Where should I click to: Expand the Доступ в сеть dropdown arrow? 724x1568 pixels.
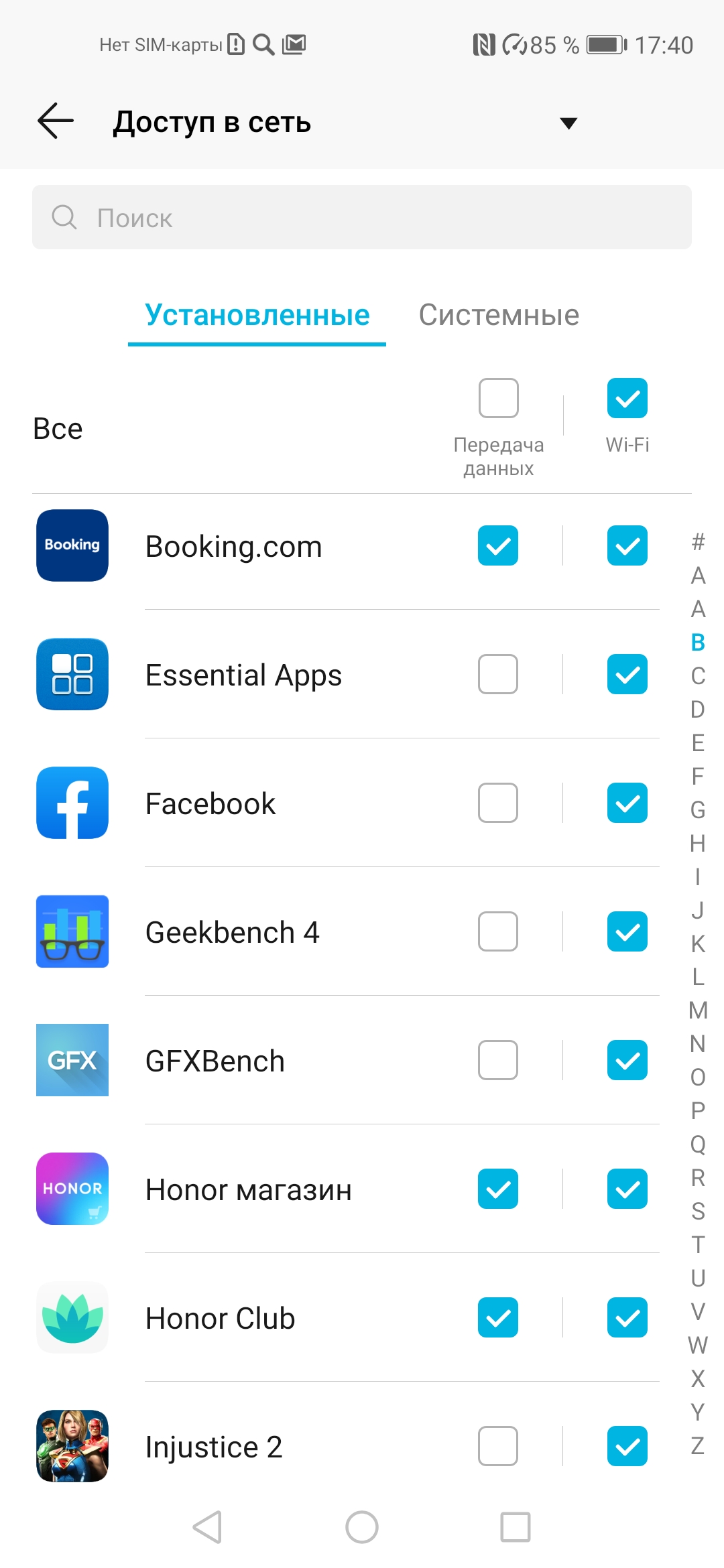click(568, 123)
